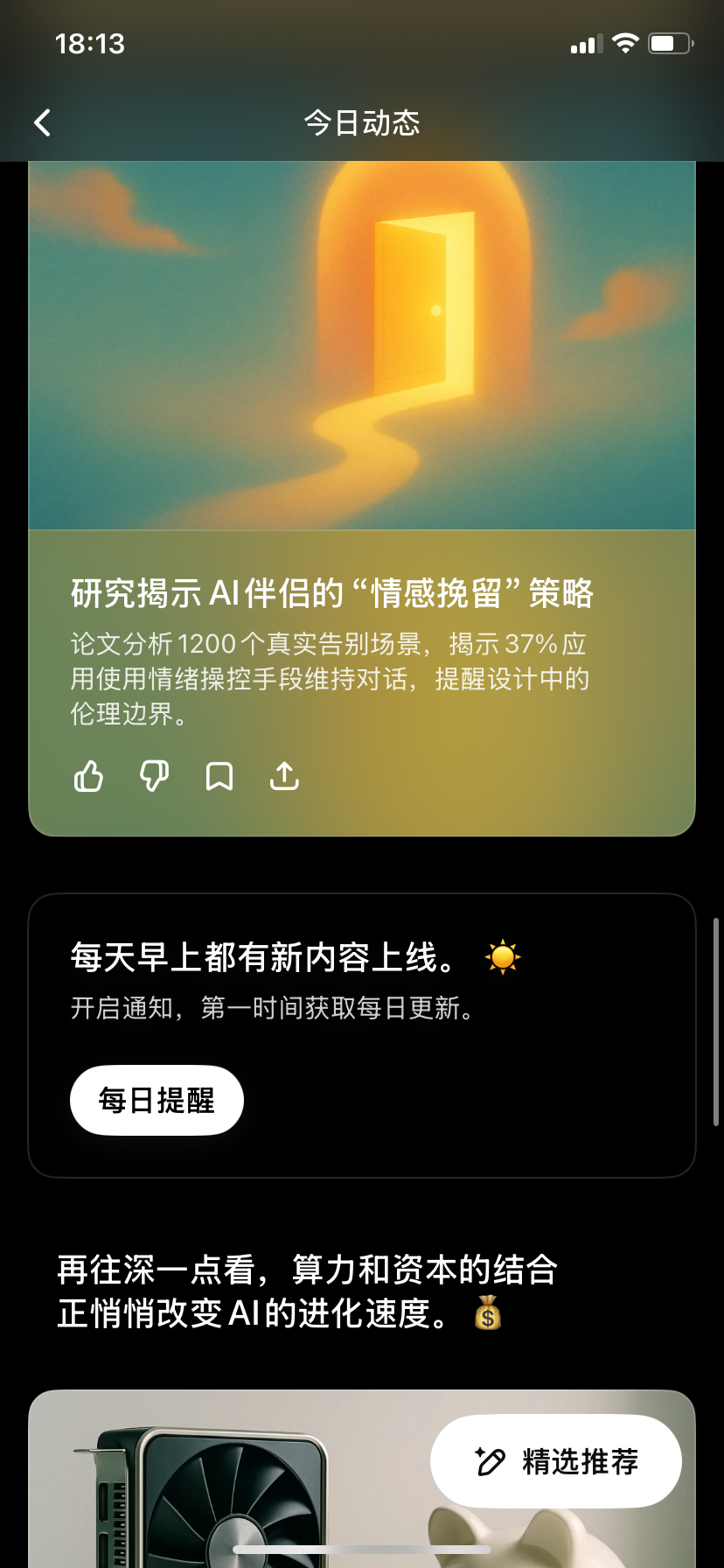Open the 研究揭示AI伴侣的"情感挽留"策略 card
Viewport: 724px width, 1568px height.
[x=332, y=593]
